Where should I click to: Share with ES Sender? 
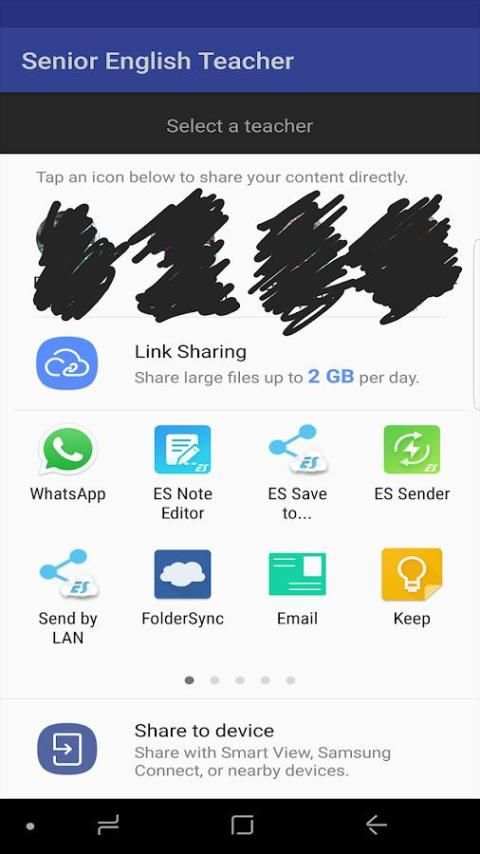tap(412, 463)
